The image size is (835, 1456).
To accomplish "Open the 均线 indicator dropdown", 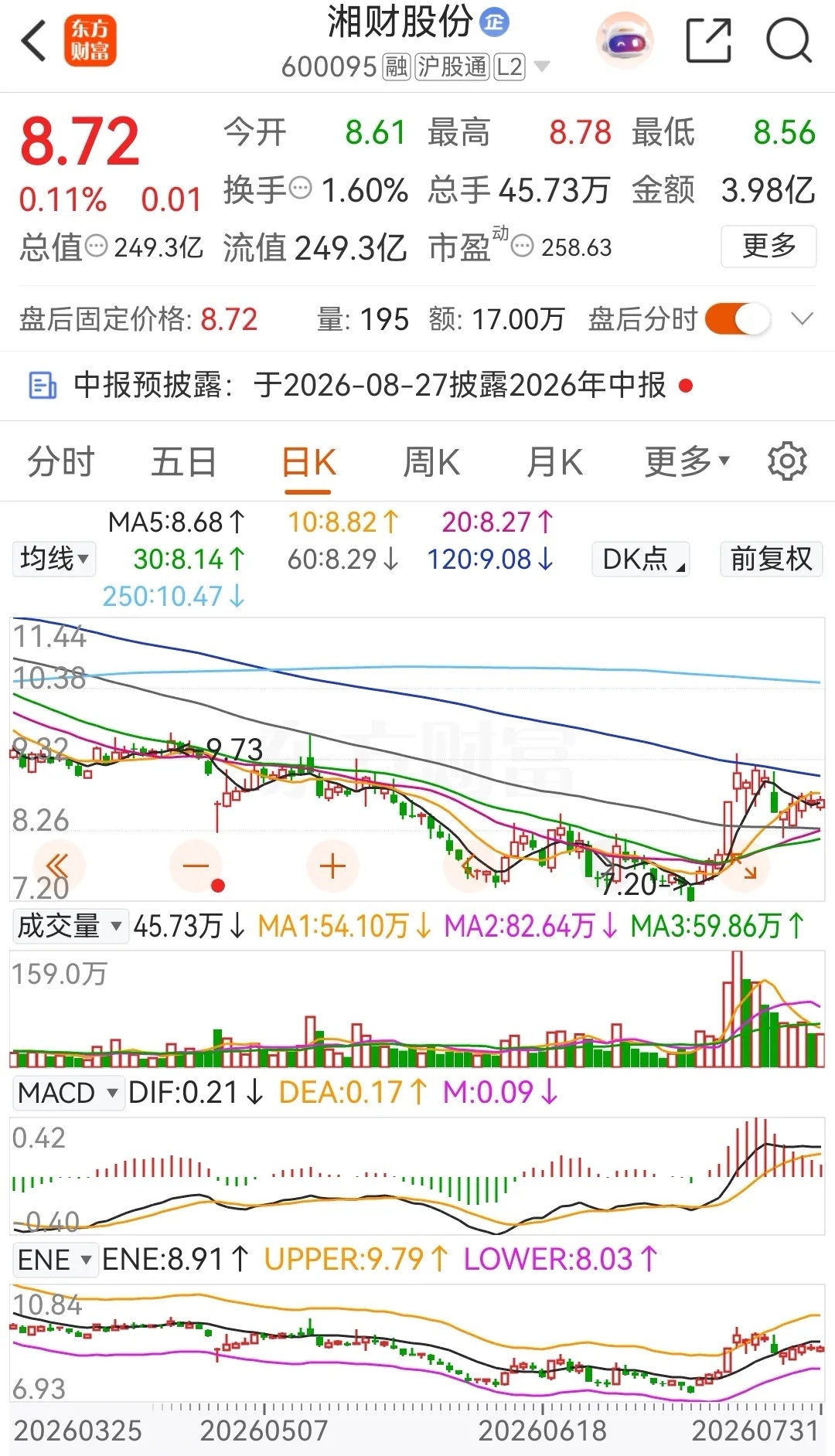I will (54, 558).
